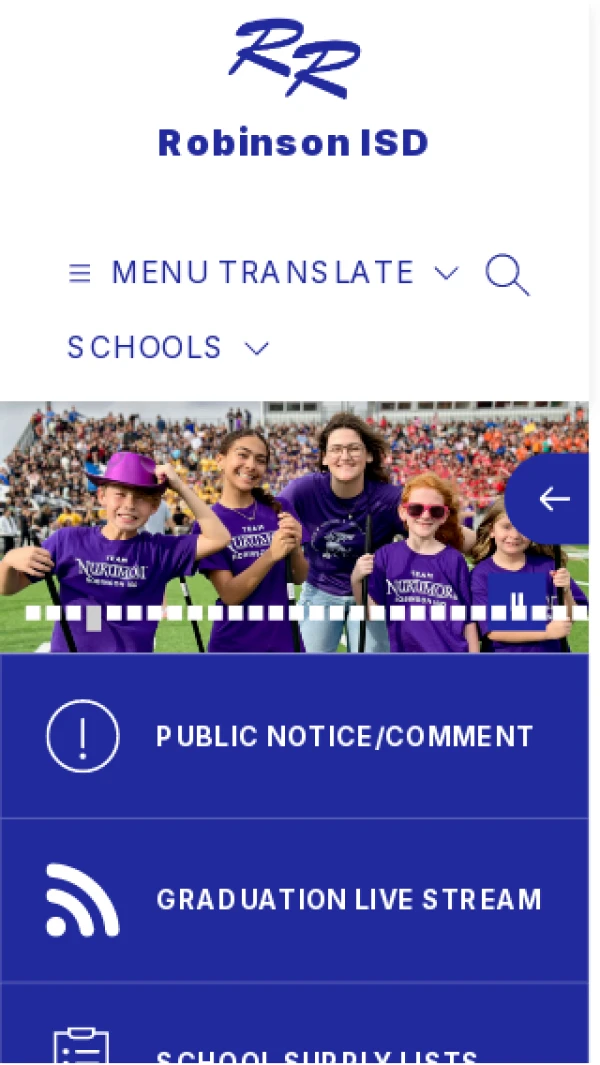Expand the SCHOOLS dropdown

point(168,348)
